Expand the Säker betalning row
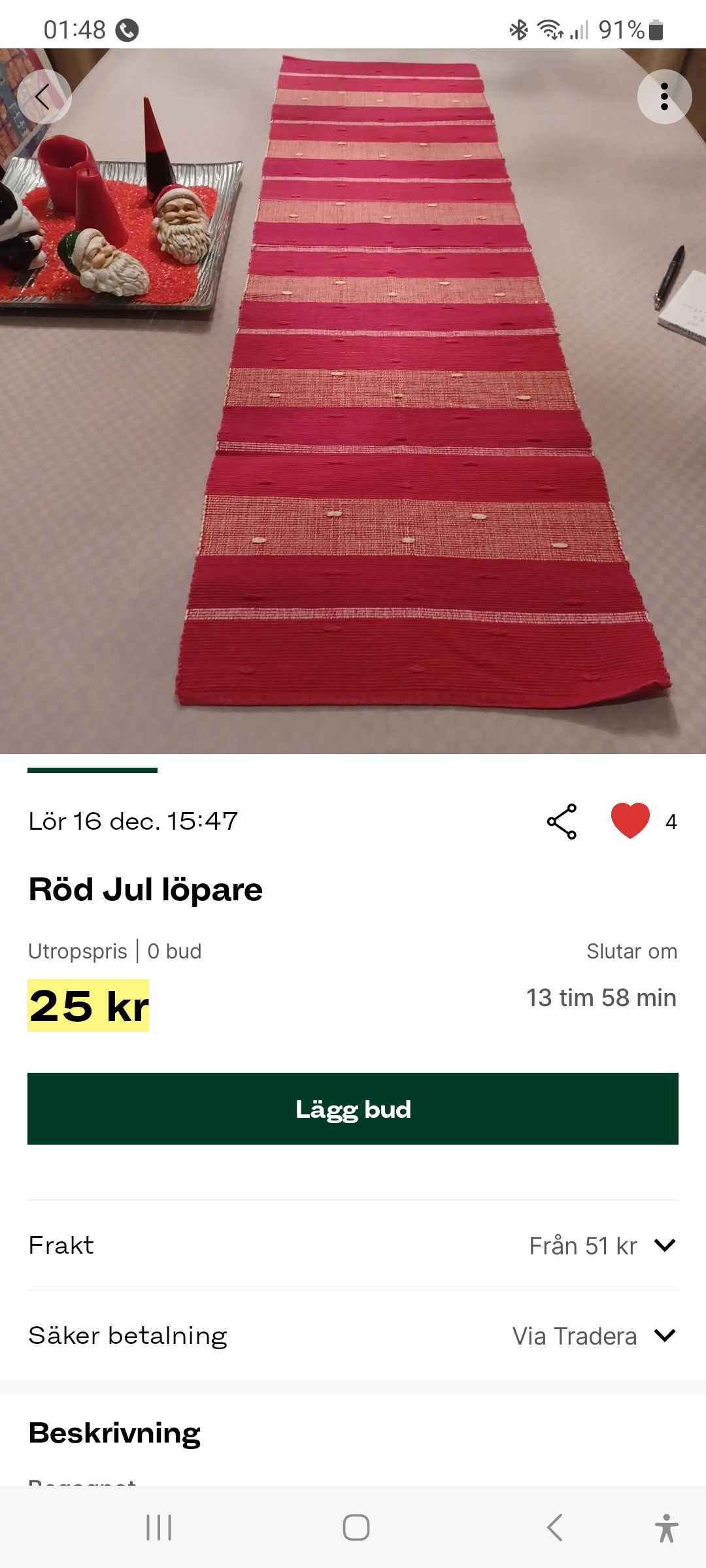Screen dimensions: 706x1568 pyautogui.click(x=664, y=1335)
